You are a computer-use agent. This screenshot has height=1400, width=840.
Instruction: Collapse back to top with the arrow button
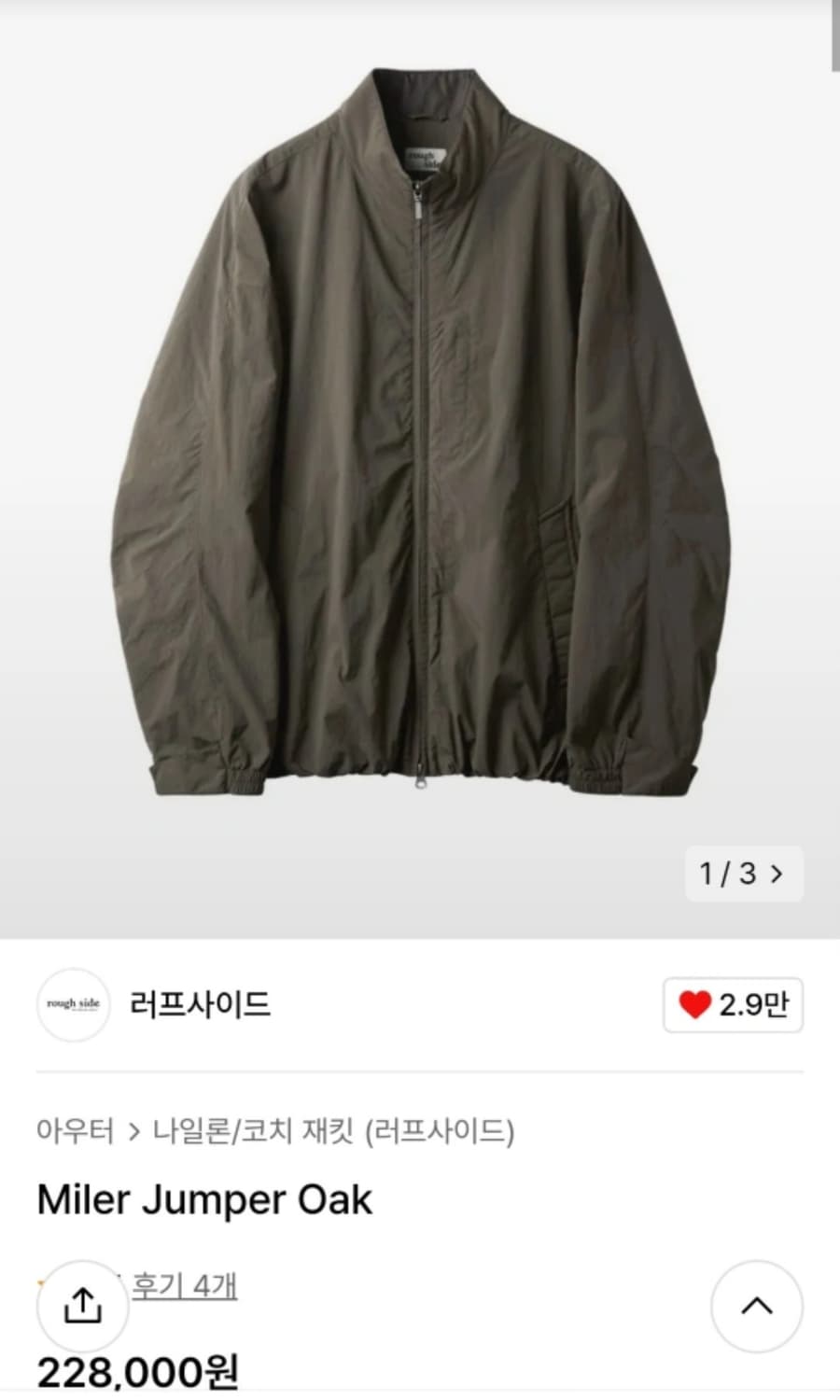758,1307
